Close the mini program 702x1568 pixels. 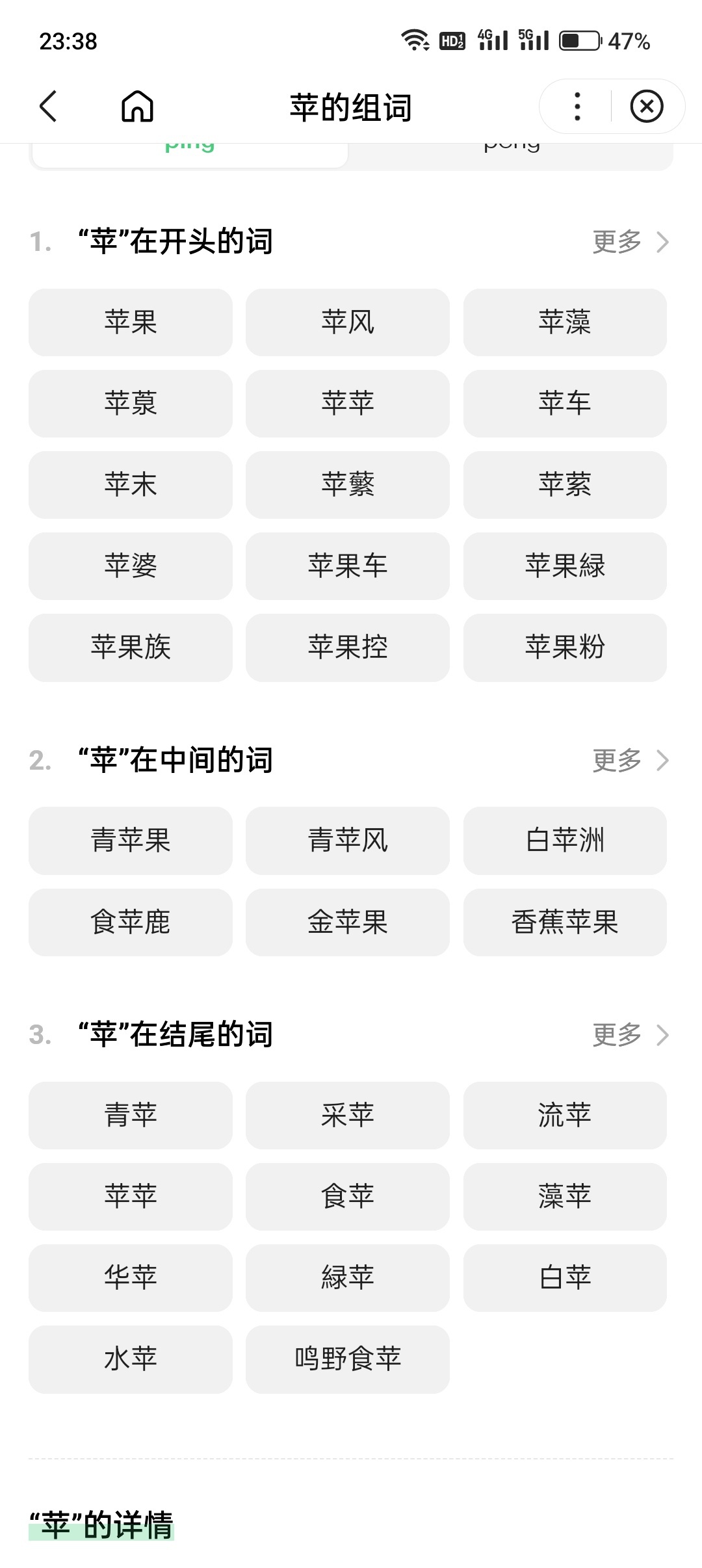(x=647, y=107)
